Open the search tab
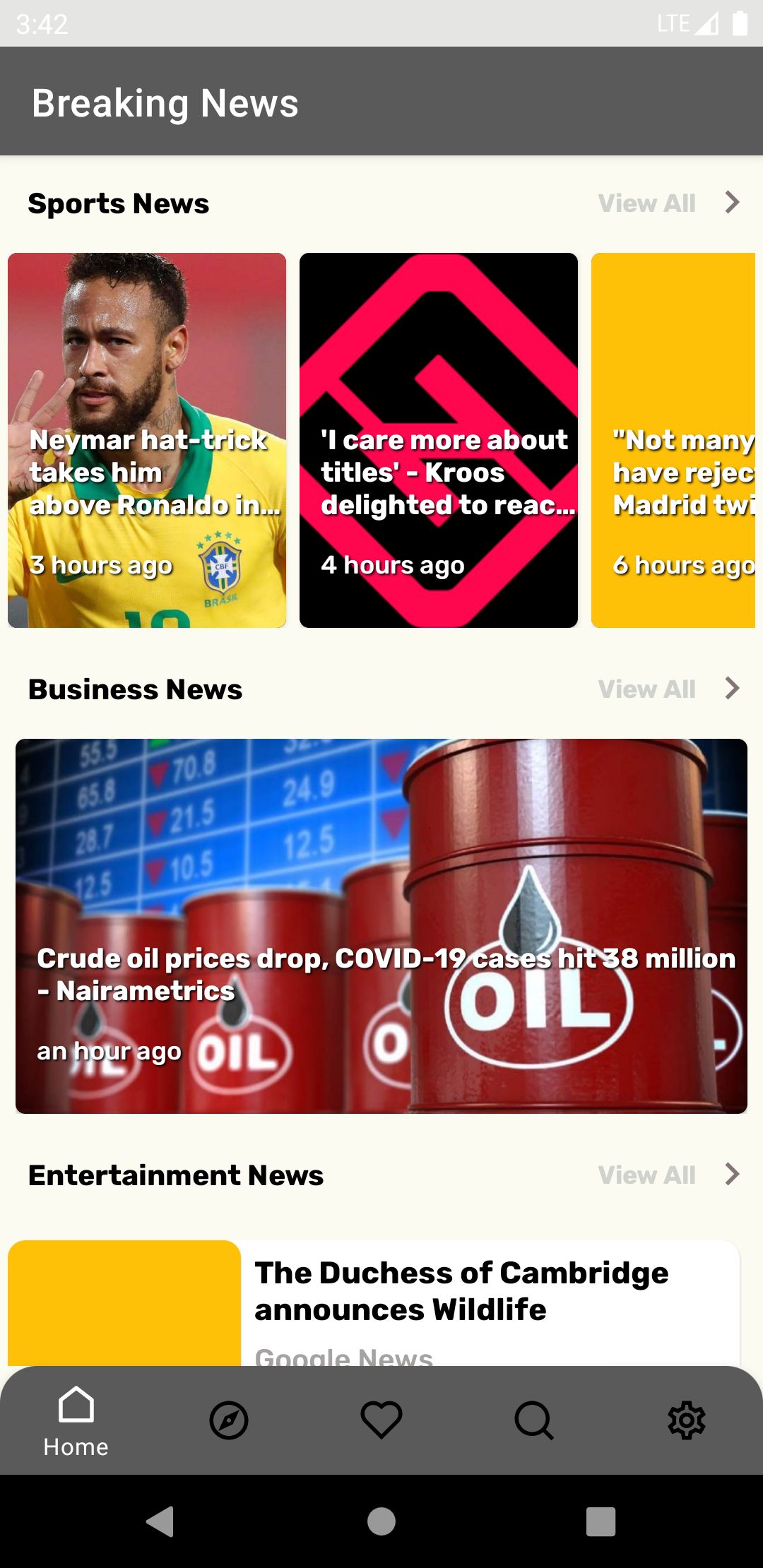Screen dimensions: 763x1568 534,1420
